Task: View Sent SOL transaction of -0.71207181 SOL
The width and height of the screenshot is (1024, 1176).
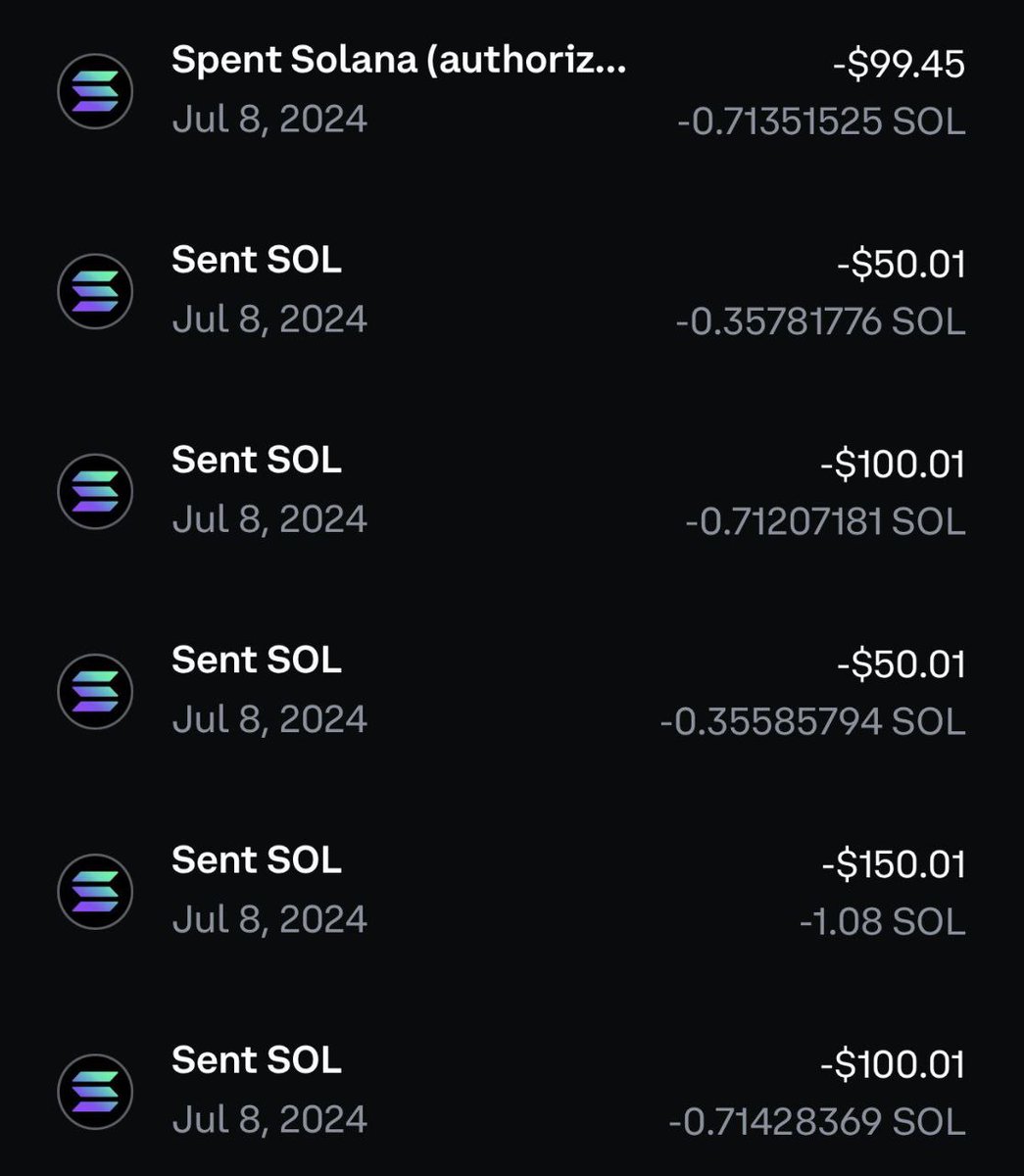Action: coord(512,491)
